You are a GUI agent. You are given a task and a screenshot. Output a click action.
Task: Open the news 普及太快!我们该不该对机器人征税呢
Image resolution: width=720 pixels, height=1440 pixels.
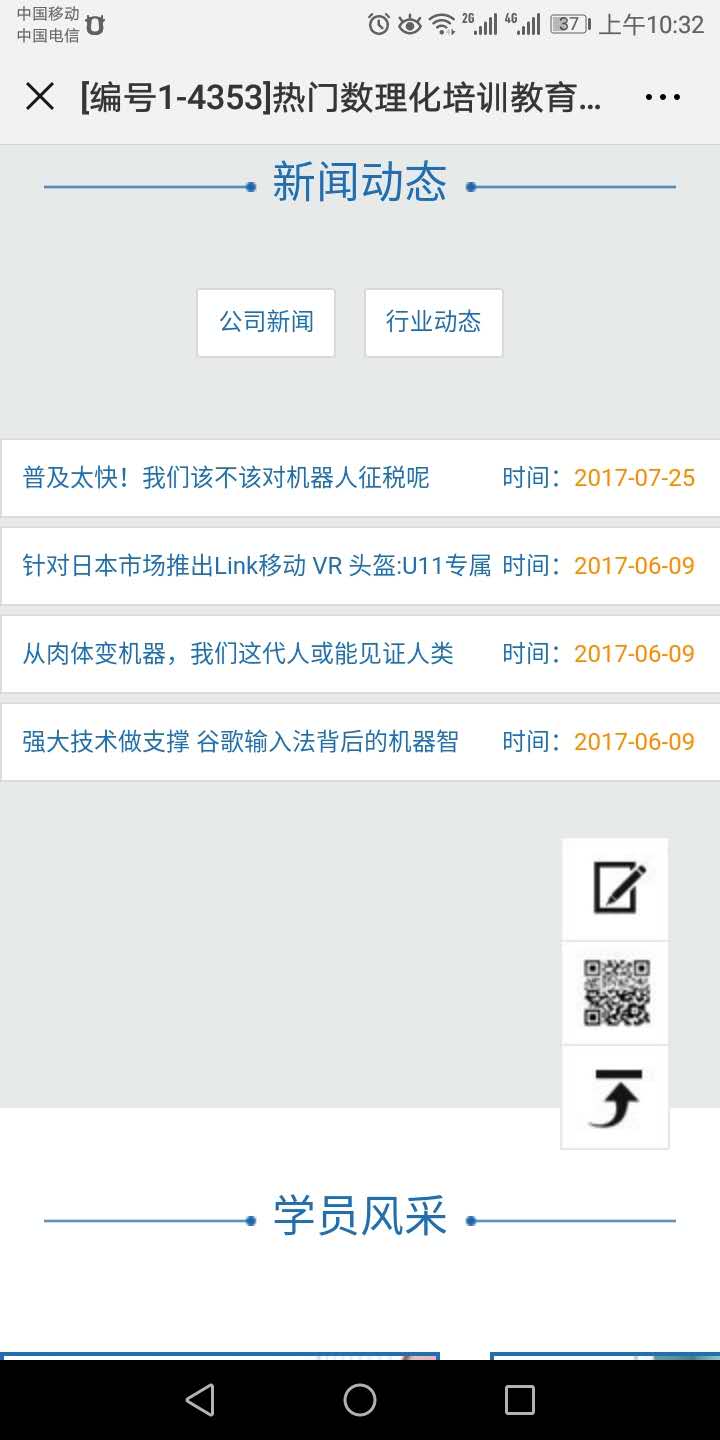point(226,478)
